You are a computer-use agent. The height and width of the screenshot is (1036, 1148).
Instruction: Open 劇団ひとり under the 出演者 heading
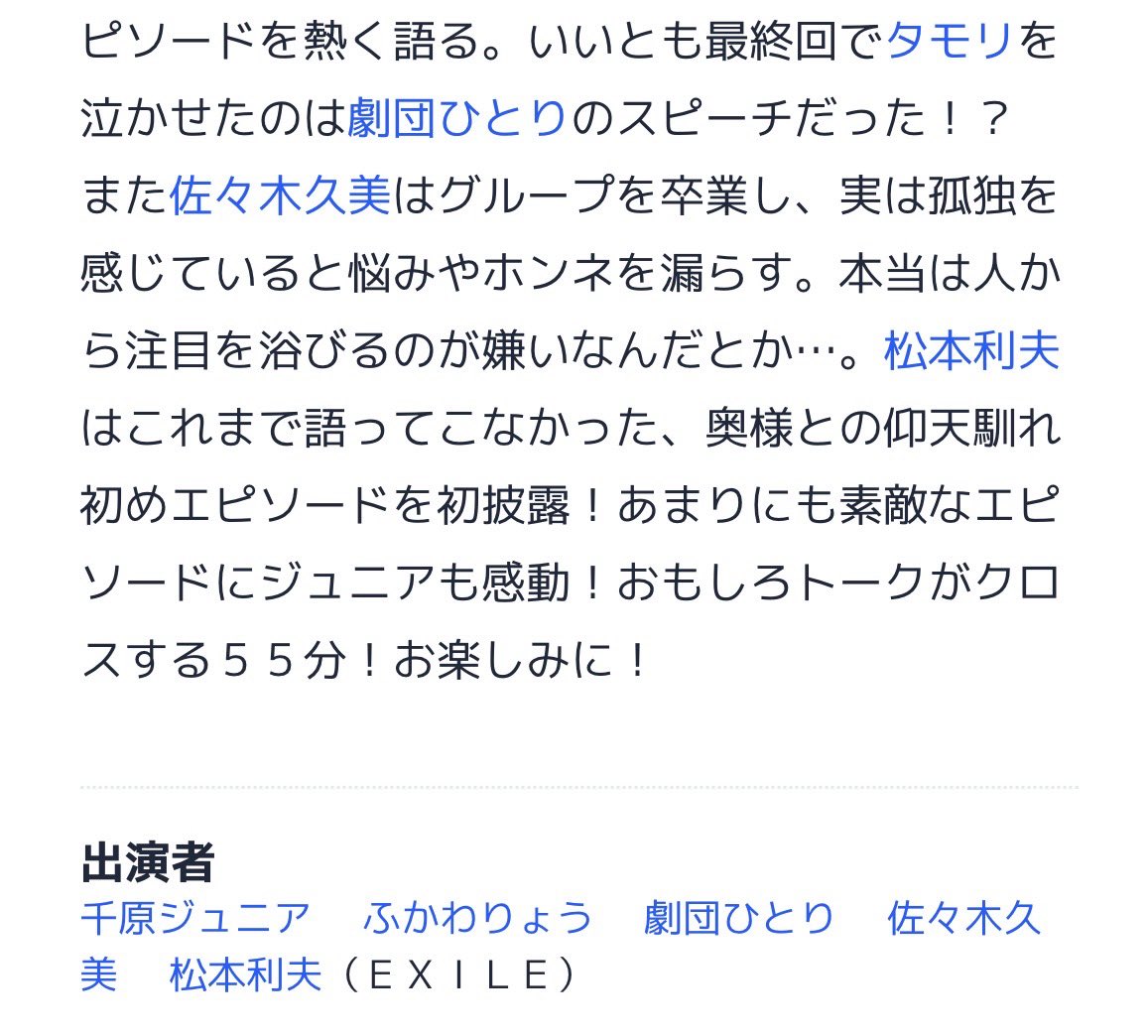click(x=738, y=919)
